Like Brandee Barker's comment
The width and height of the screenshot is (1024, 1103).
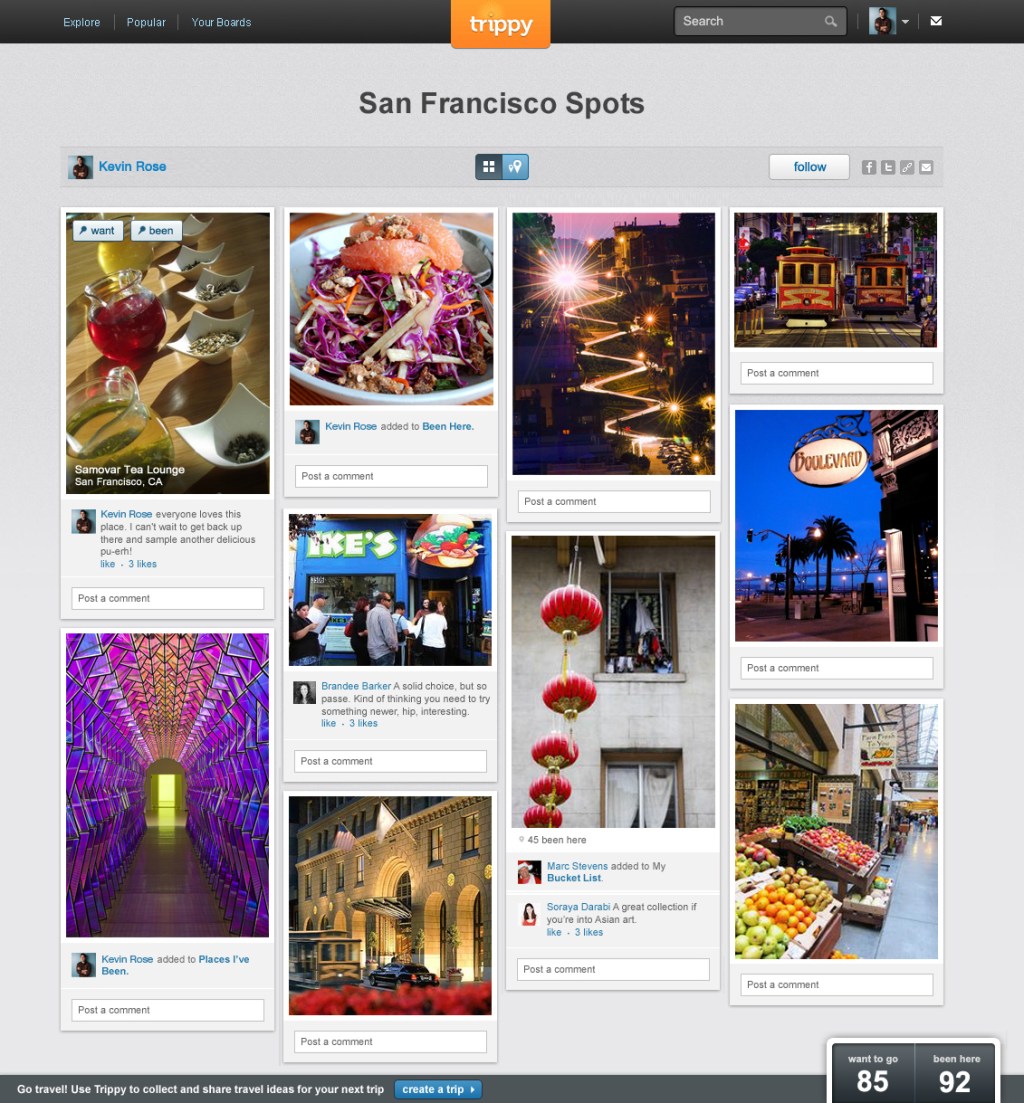click(328, 723)
